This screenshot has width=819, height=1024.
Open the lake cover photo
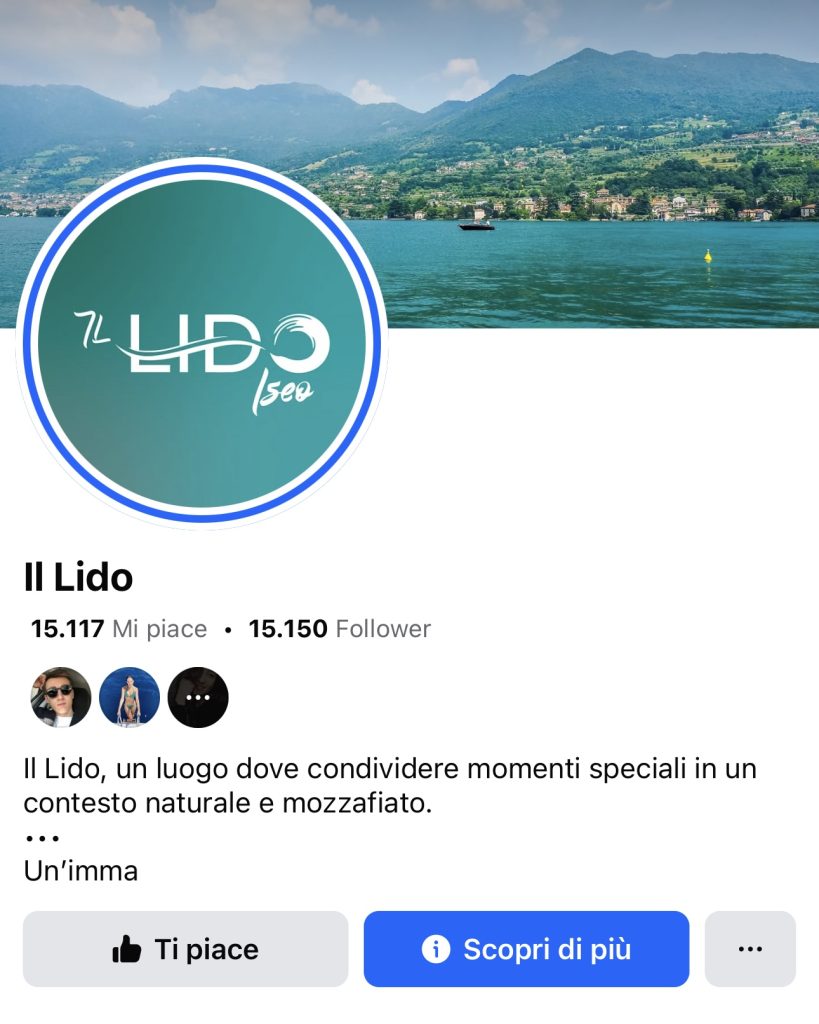(600, 150)
